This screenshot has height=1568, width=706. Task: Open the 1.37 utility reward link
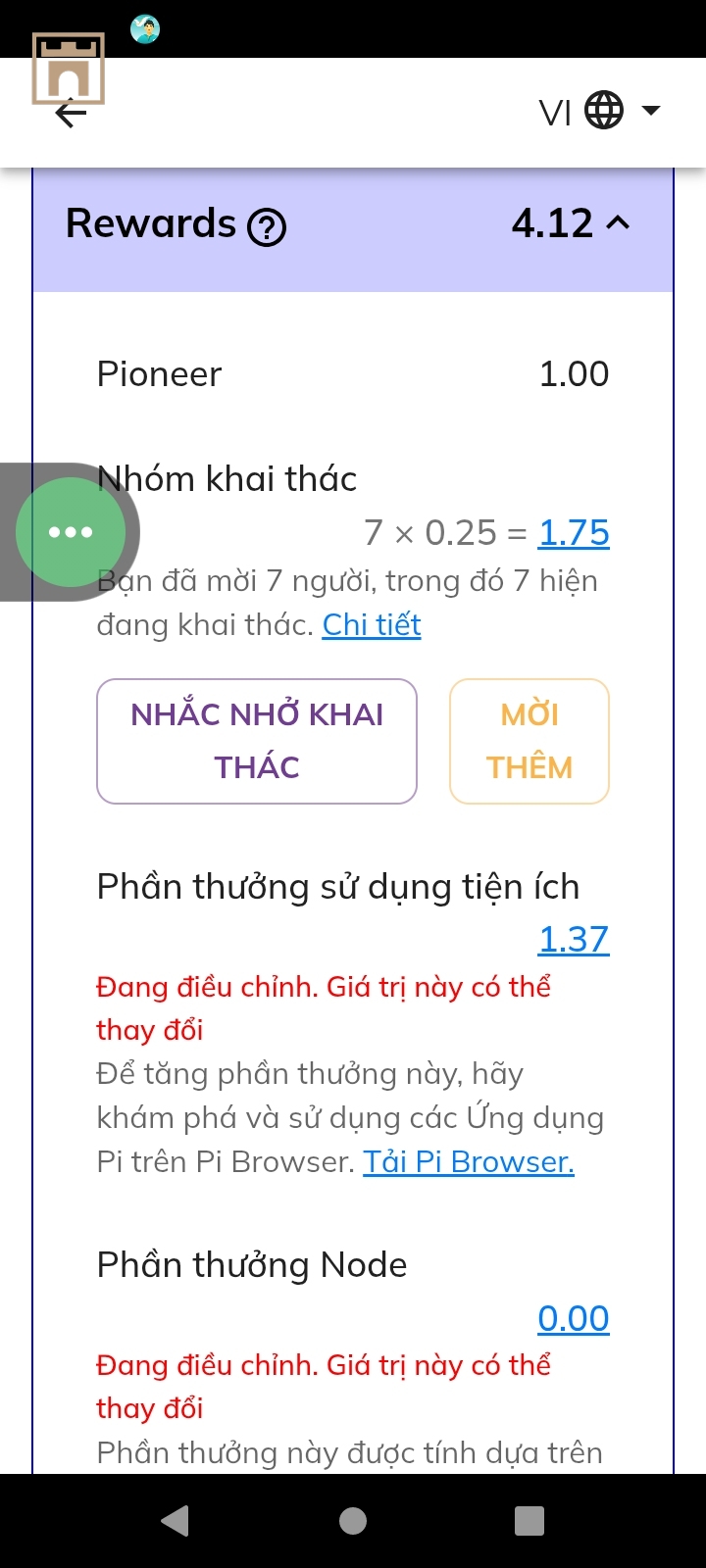(574, 940)
